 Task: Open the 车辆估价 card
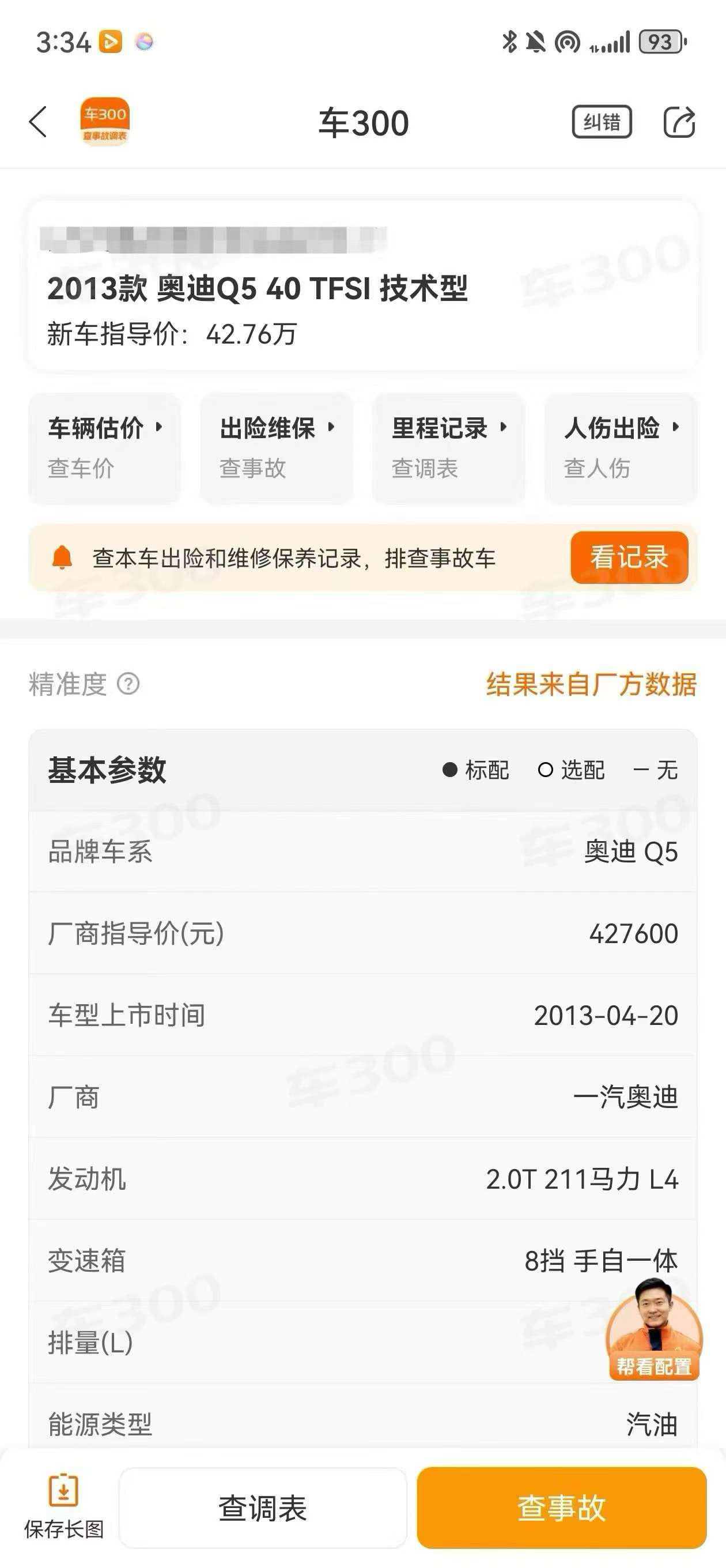(x=105, y=448)
